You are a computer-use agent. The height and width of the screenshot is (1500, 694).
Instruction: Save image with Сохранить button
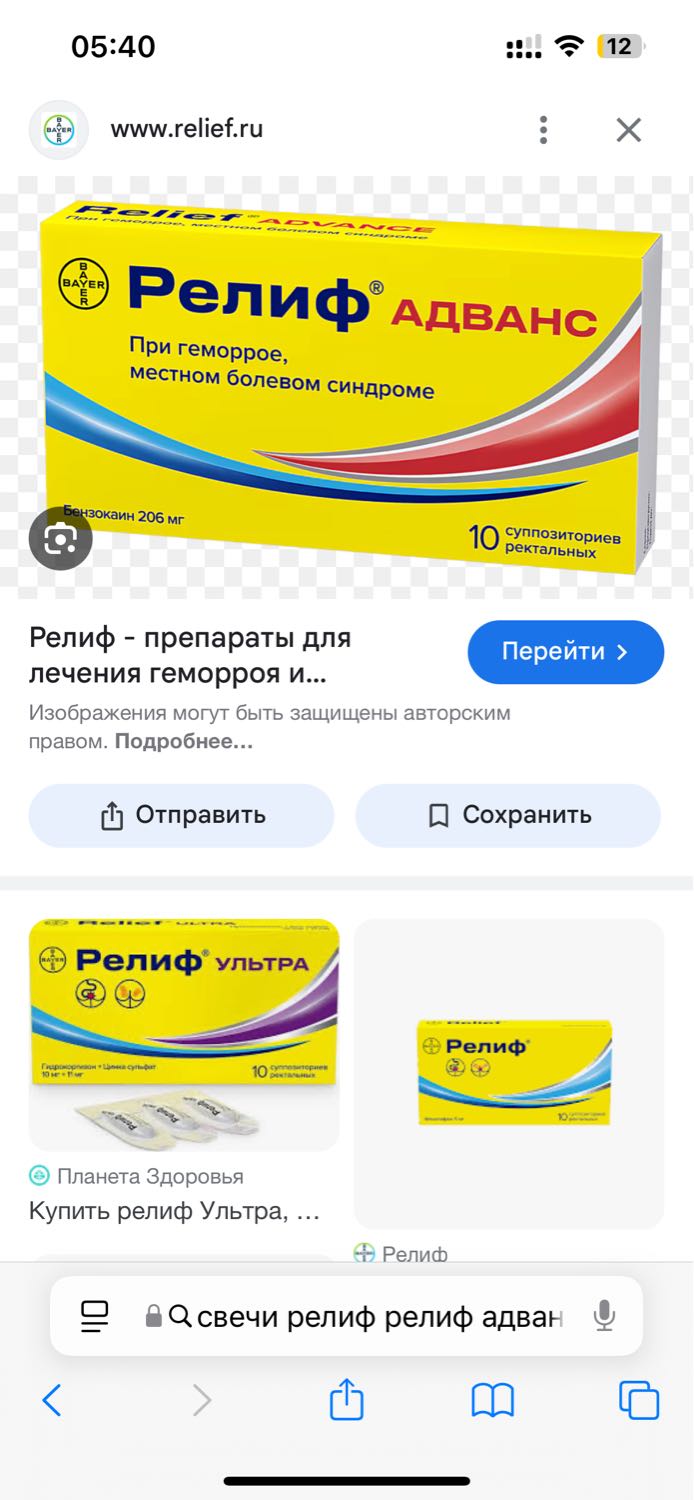pyautogui.click(x=508, y=815)
